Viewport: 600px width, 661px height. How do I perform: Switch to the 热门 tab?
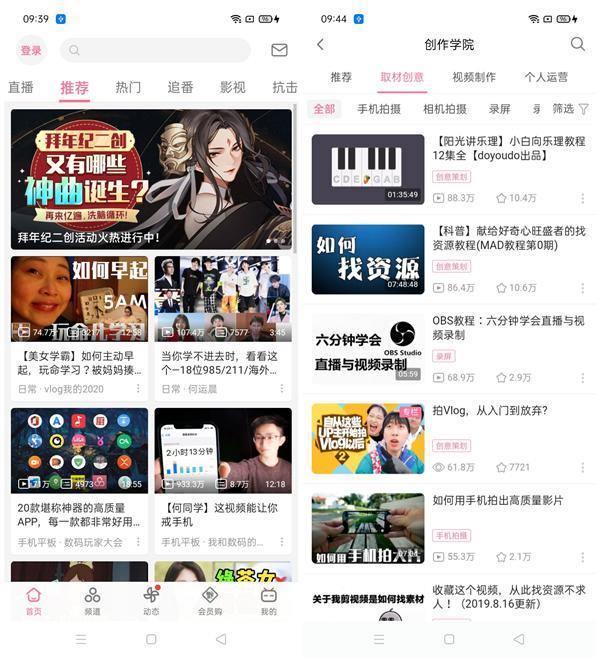(x=128, y=87)
